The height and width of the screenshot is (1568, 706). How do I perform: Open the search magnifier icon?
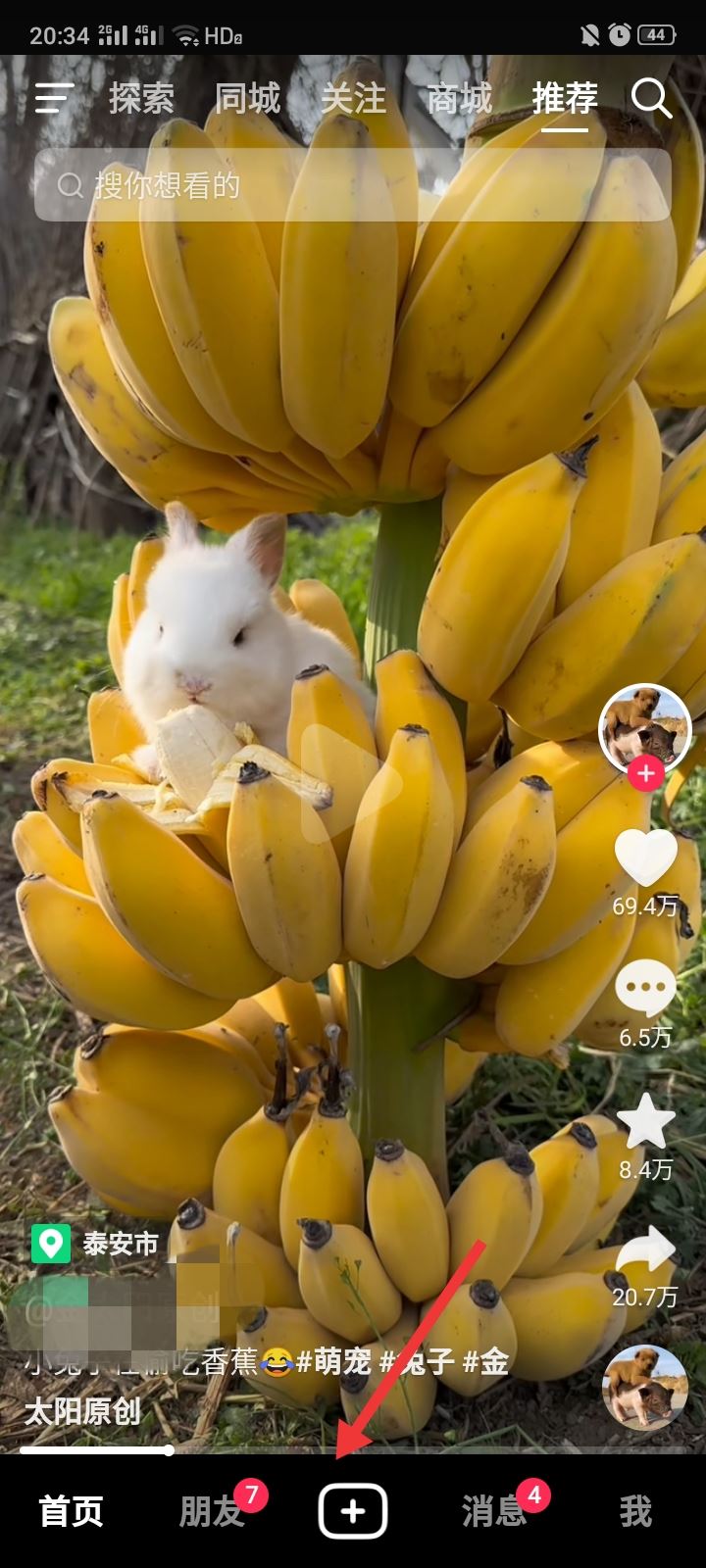[651, 98]
